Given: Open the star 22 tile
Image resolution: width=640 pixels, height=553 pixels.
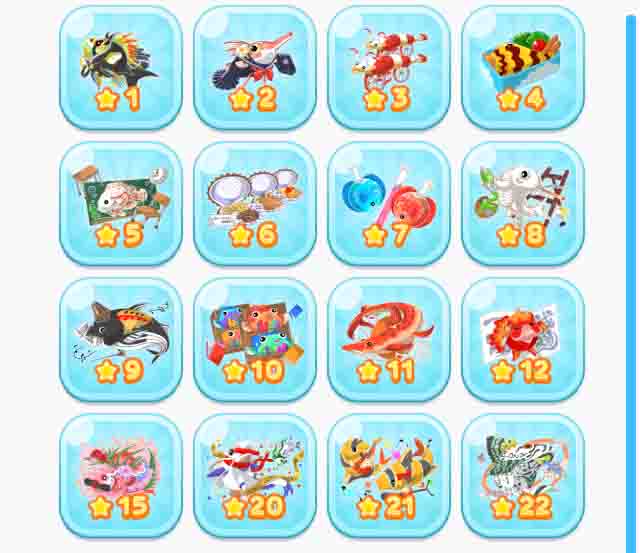Looking at the screenshot, I should click(522, 475).
